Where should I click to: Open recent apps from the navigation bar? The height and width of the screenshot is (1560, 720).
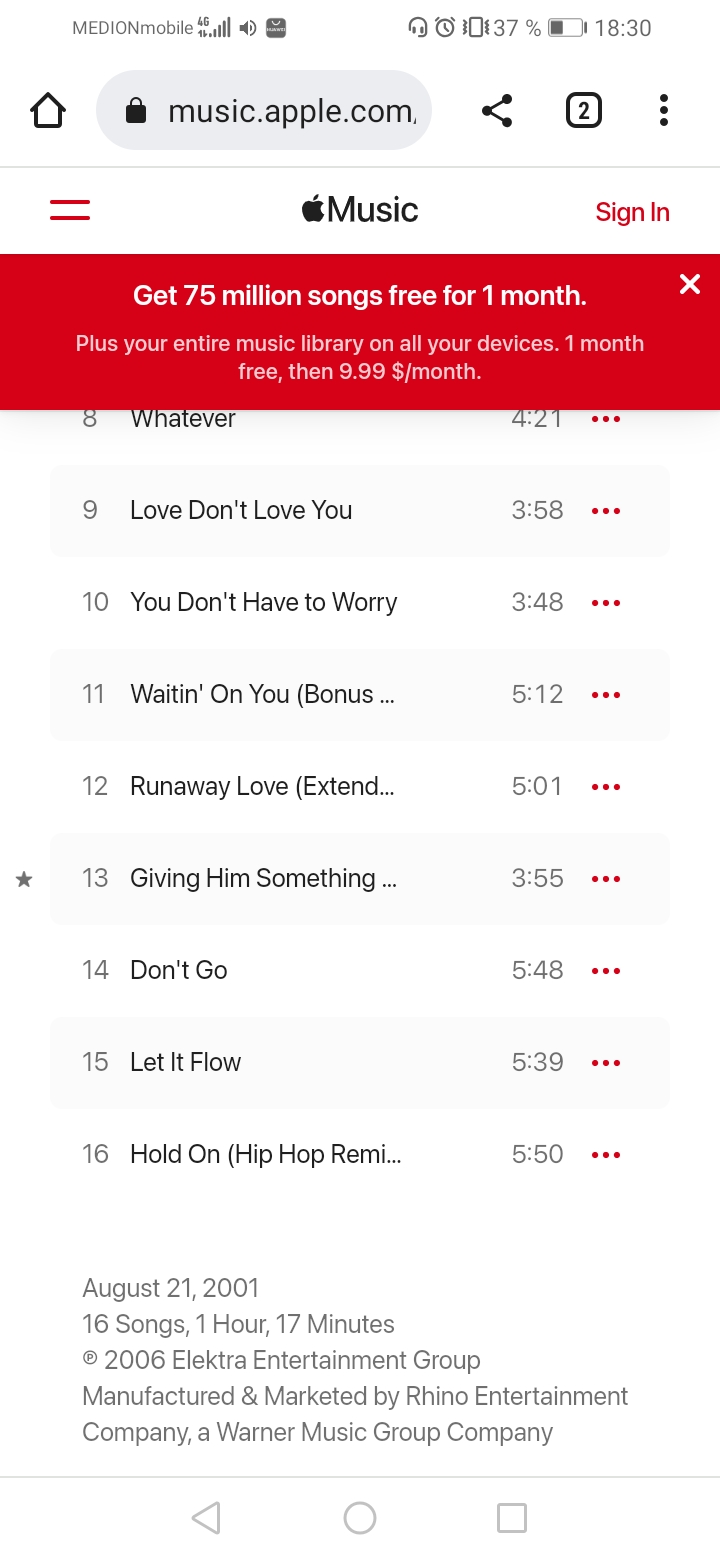pyautogui.click(x=512, y=1518)
